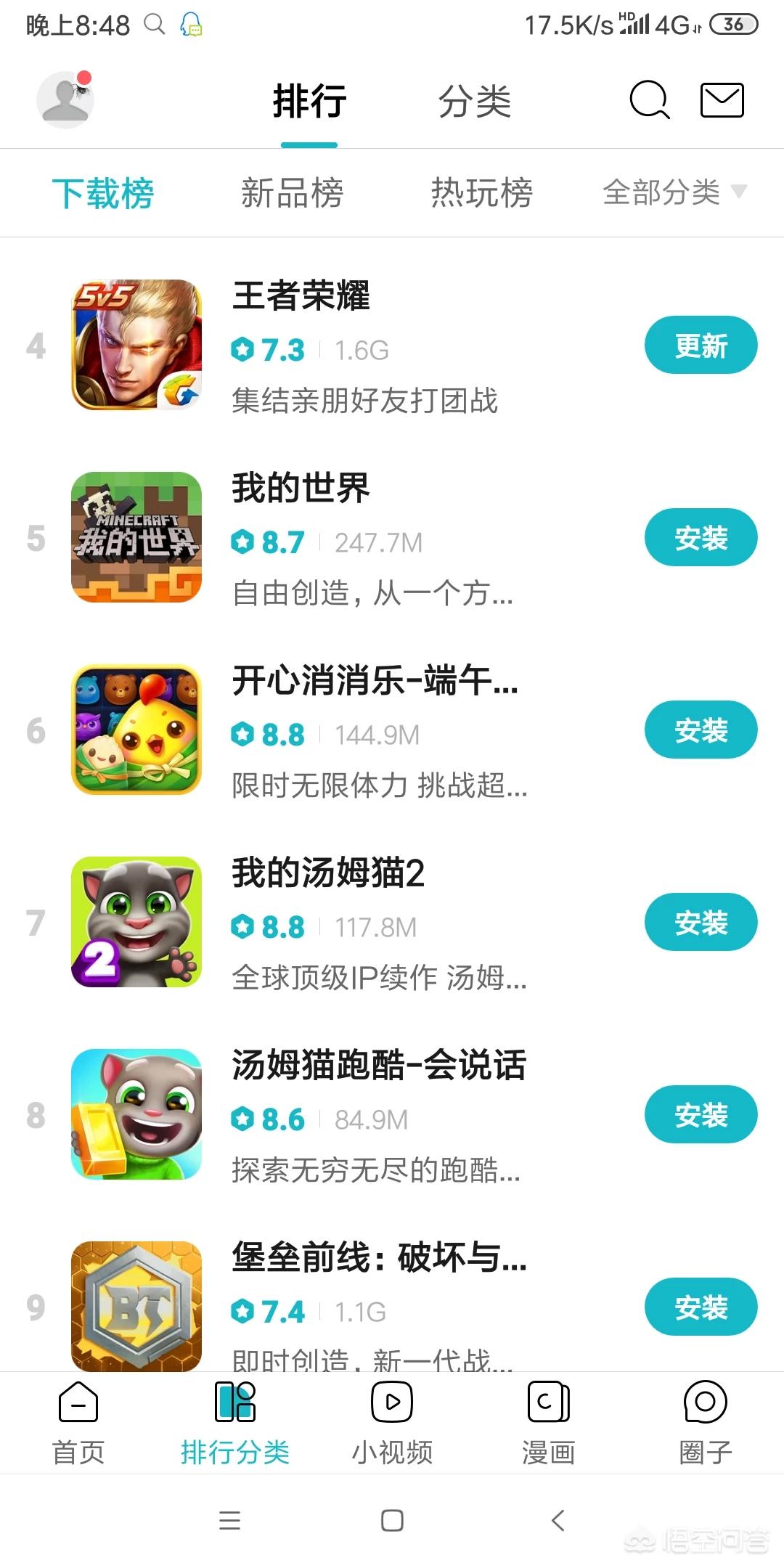Screen dimensions: 784x1568
Task: Open the 王者荣耀 game details
Action: pyautogui.click(x=301, y=296)
